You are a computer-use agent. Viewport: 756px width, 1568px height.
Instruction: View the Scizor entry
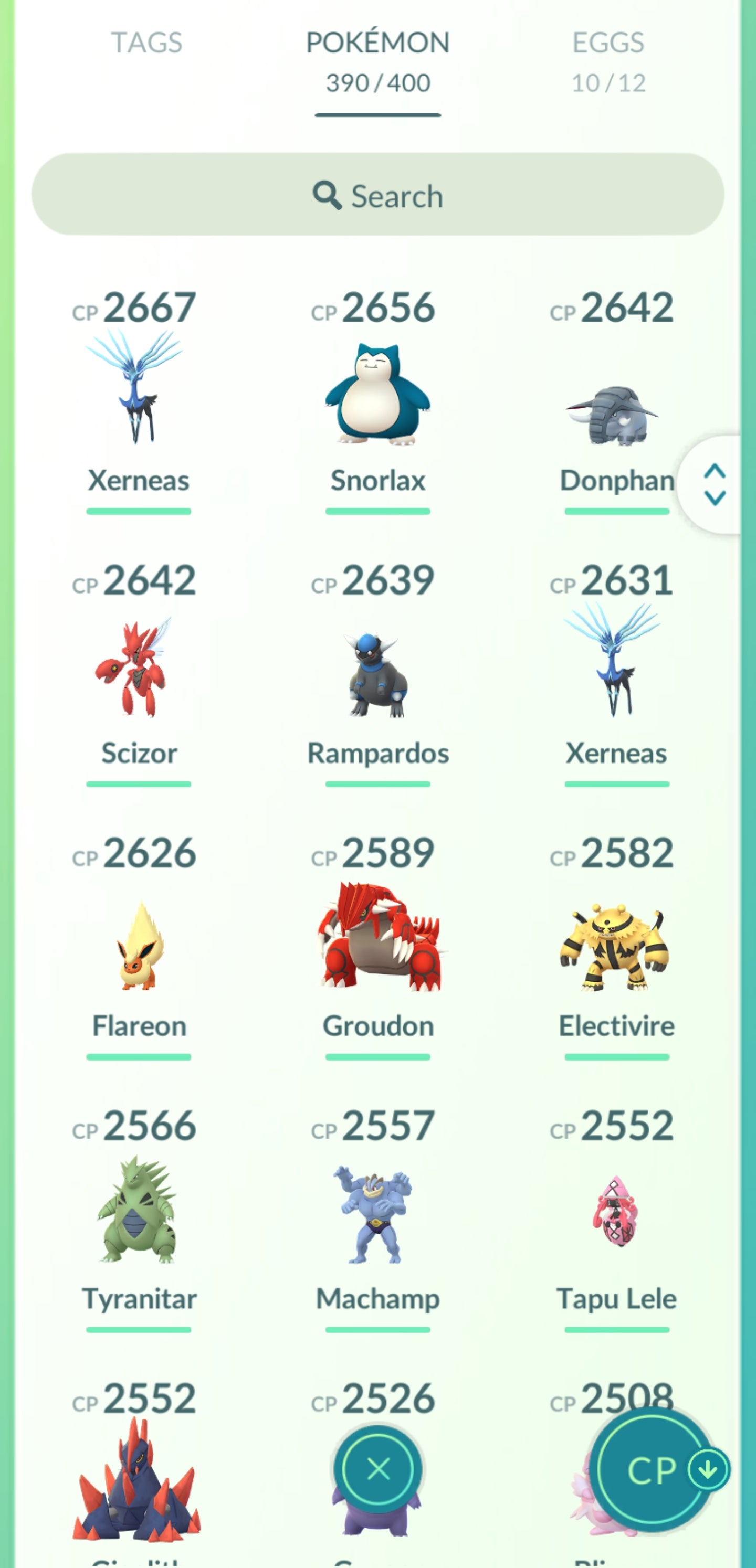pos(139,670)
